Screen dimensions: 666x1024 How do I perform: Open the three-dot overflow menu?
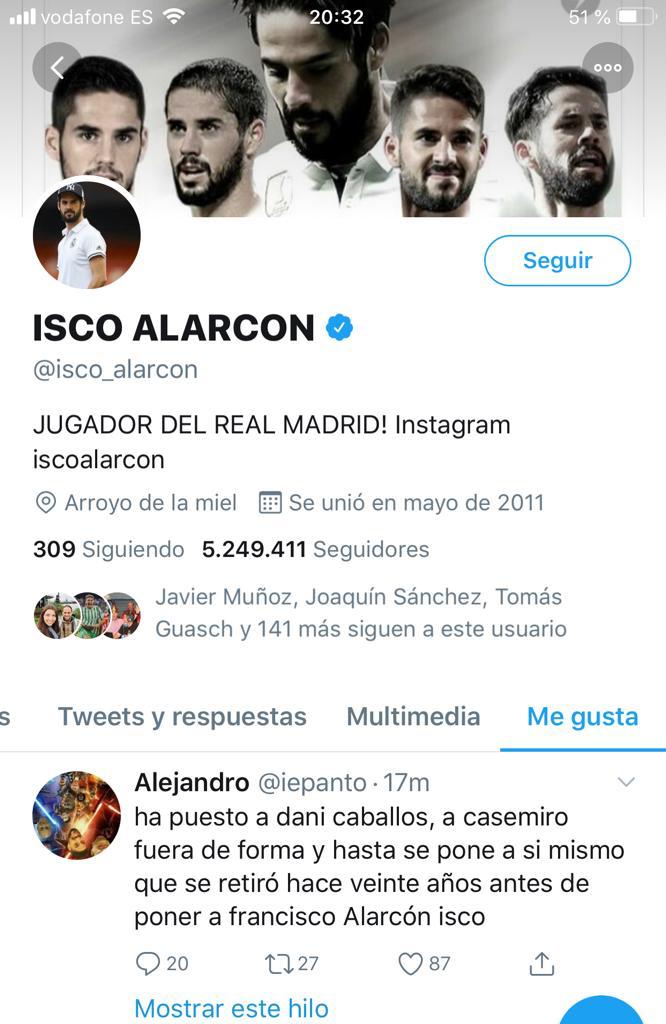pyautogui.click(x=607, y=68)
